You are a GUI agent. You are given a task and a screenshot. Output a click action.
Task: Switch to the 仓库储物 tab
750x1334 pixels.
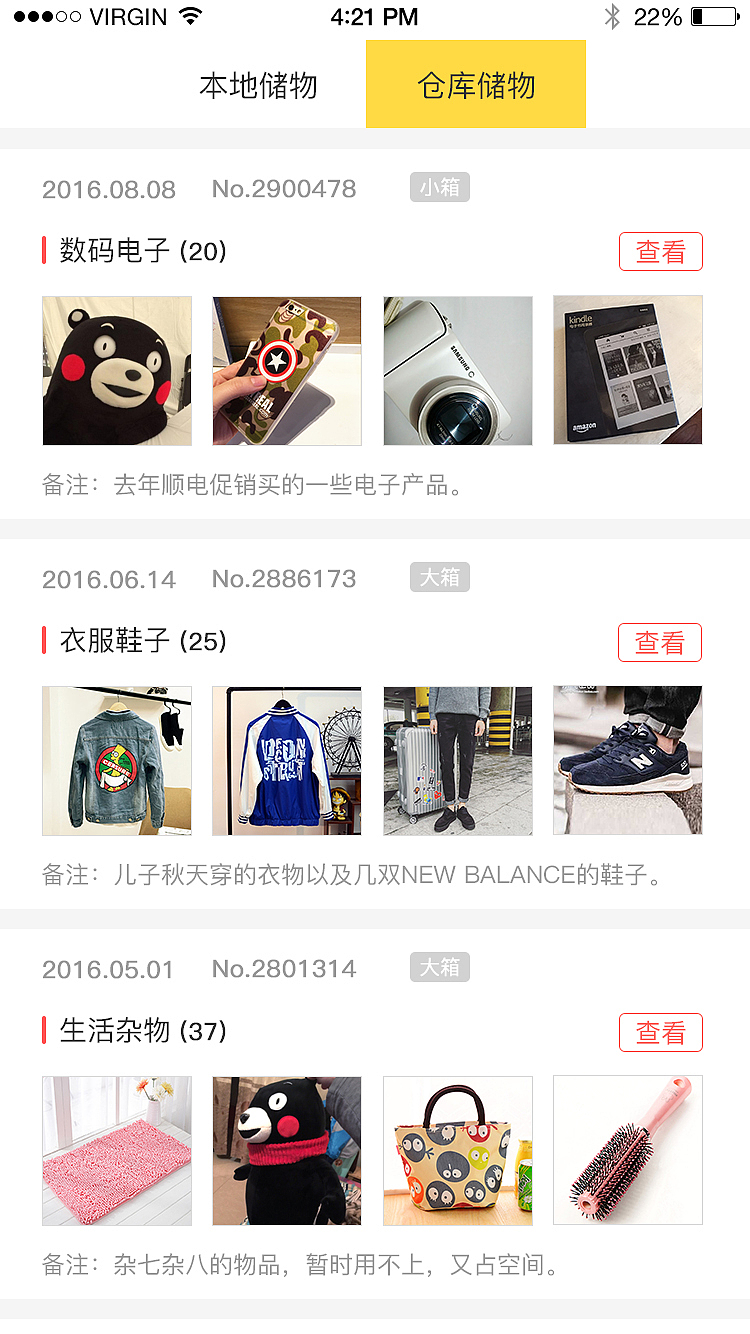[x=475, y=86]
